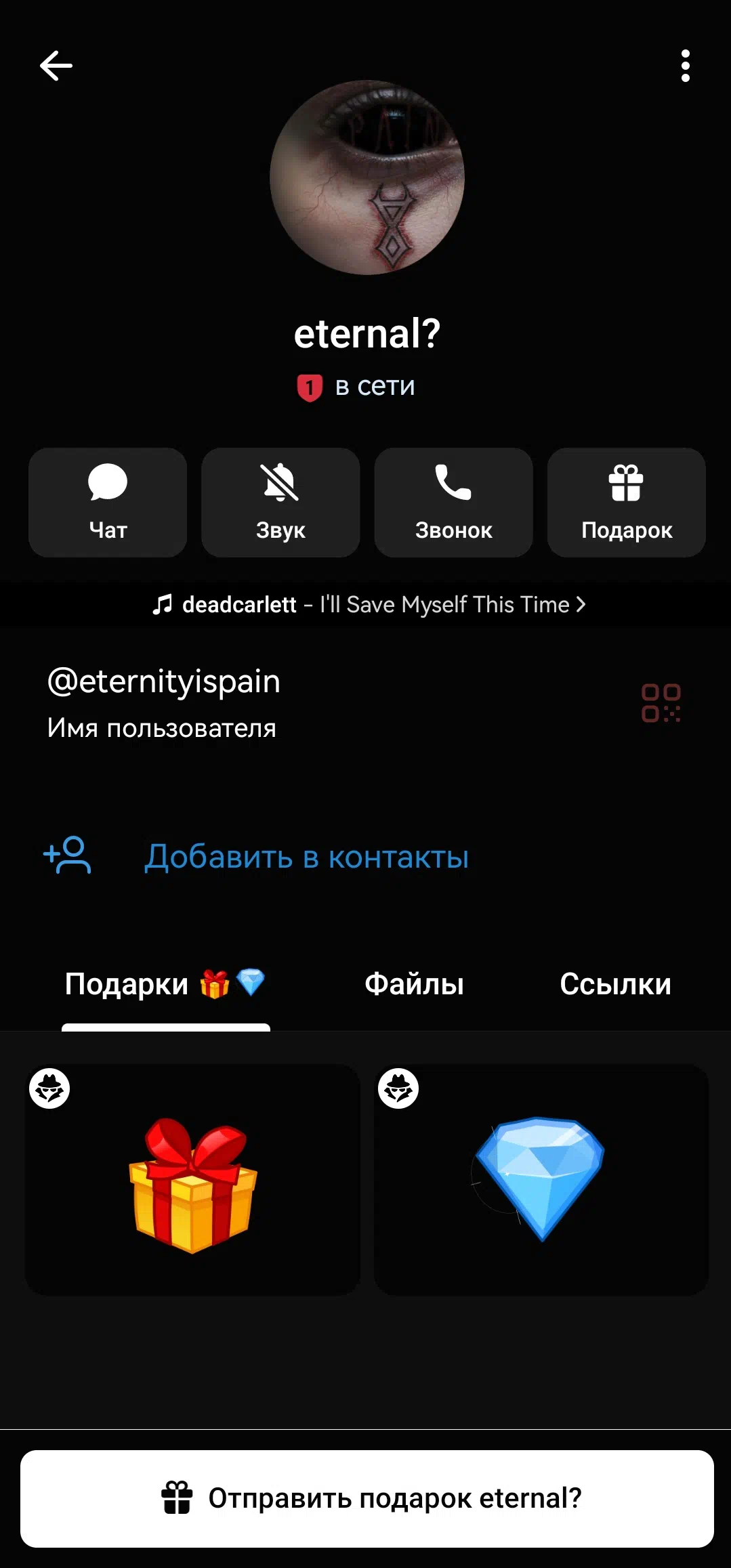Tap Добавить в контакты
The width and height of the screenshot is (731, 1568).
coord(306,857)
